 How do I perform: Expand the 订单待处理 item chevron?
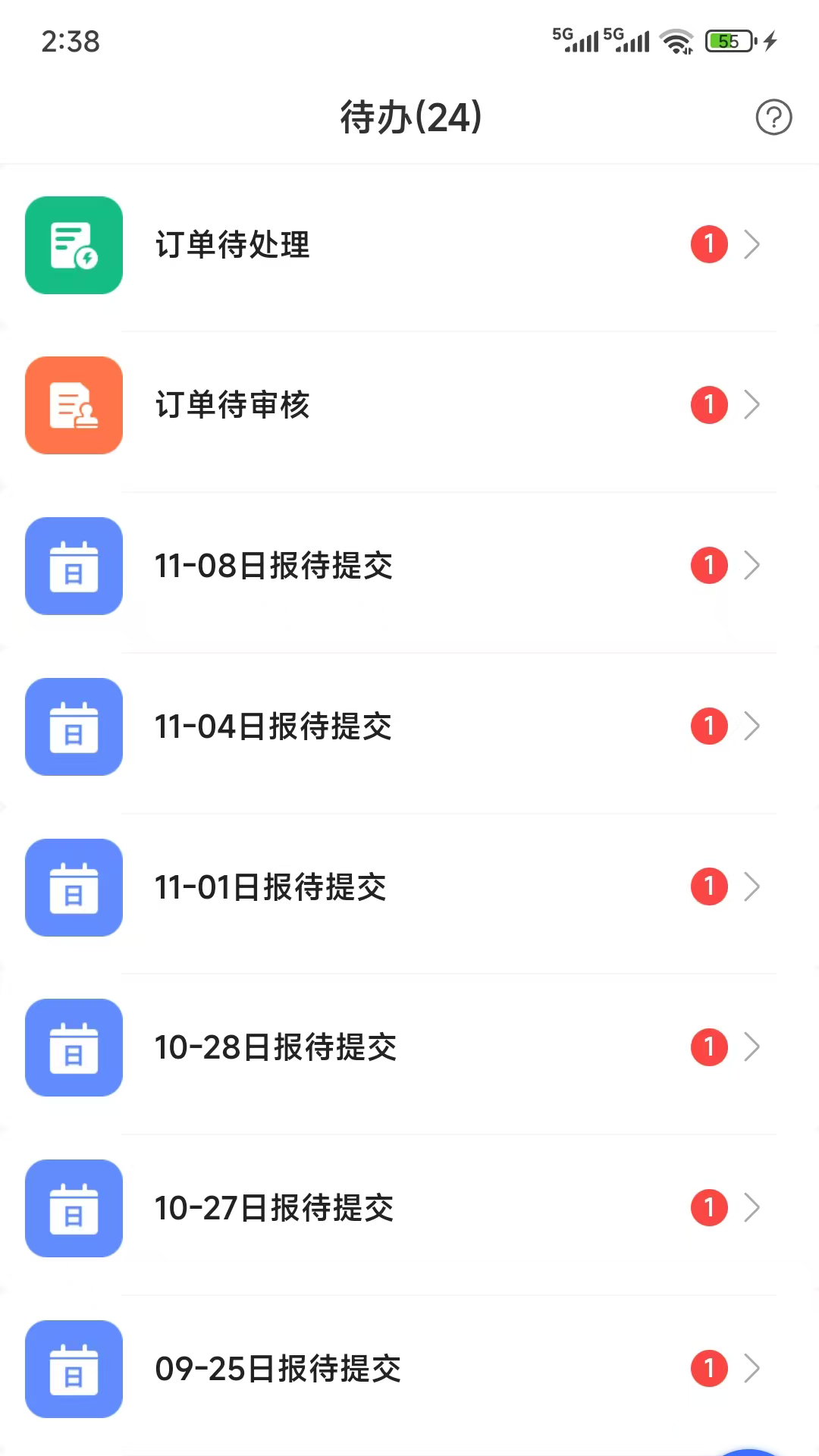[752, 244]
